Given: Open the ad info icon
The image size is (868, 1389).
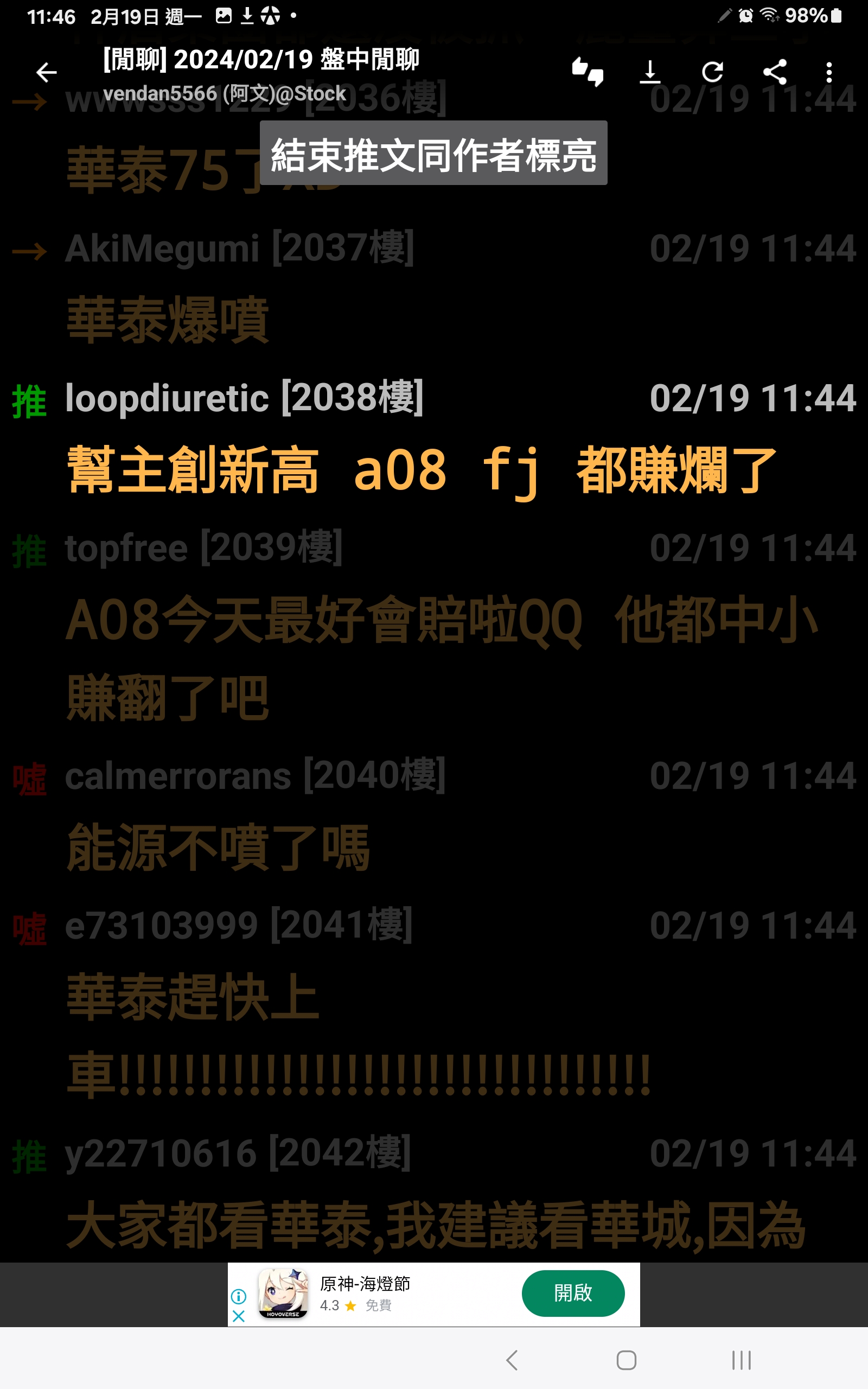Looking at the screenshot, I should (x=239, y=1297).
